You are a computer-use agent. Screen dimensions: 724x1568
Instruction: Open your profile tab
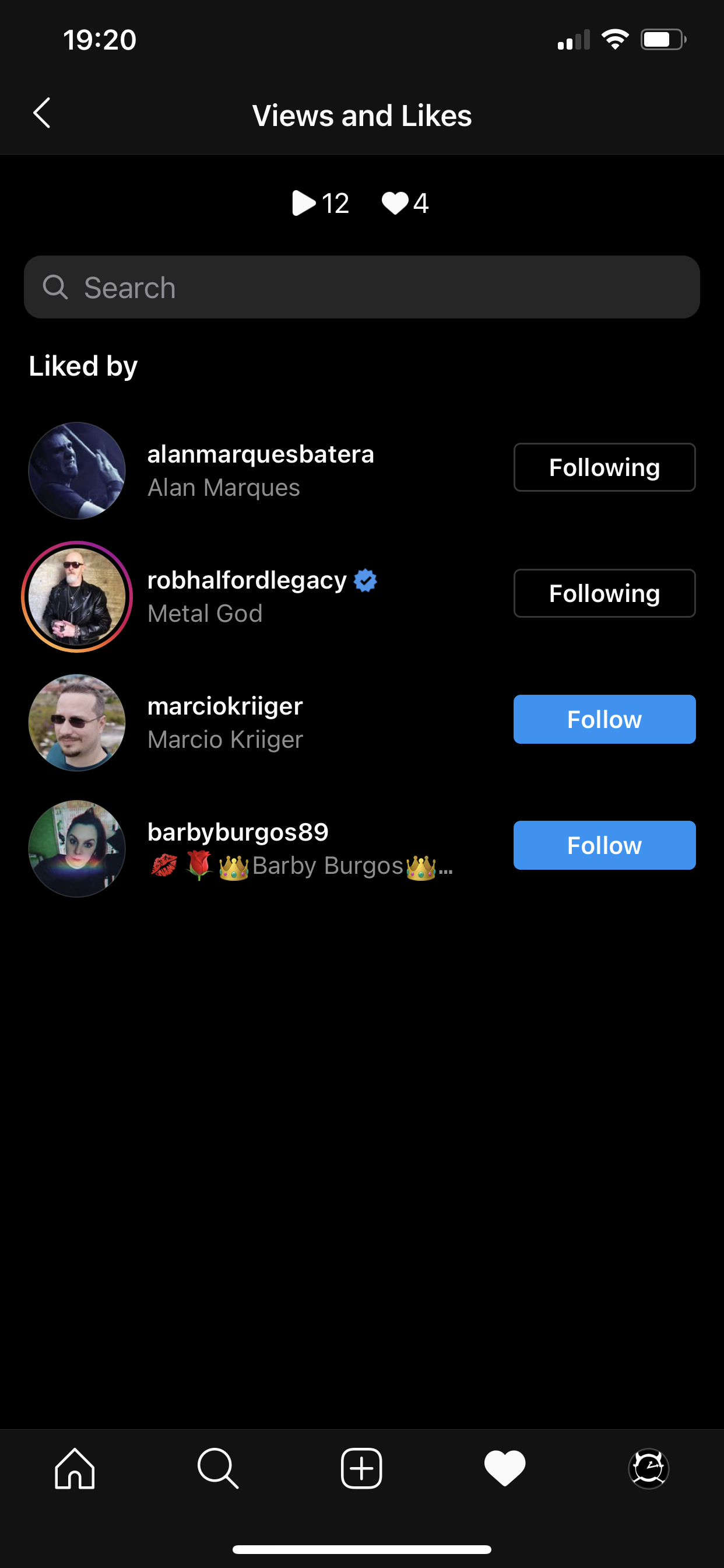(648, 1468)
